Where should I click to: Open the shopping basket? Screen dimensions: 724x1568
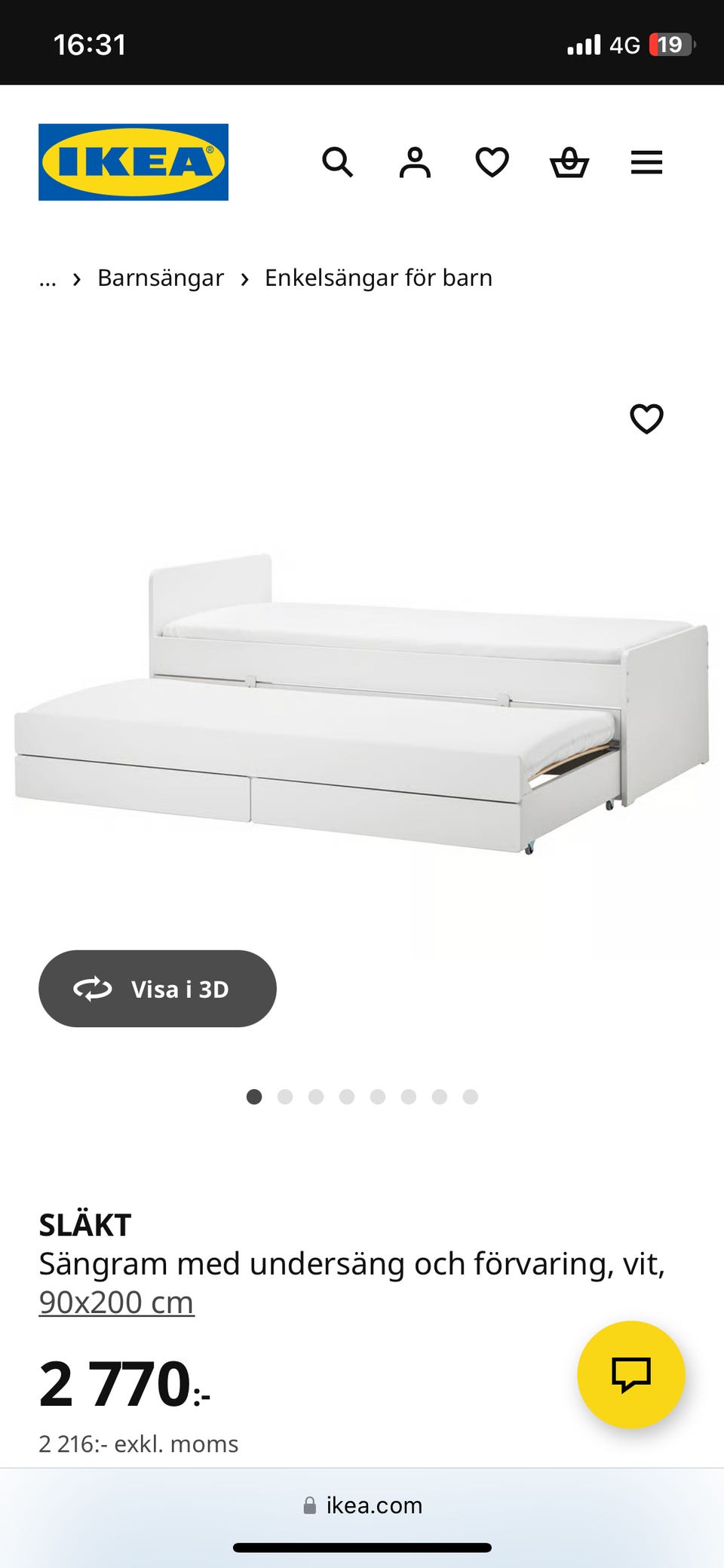[569, 162]
